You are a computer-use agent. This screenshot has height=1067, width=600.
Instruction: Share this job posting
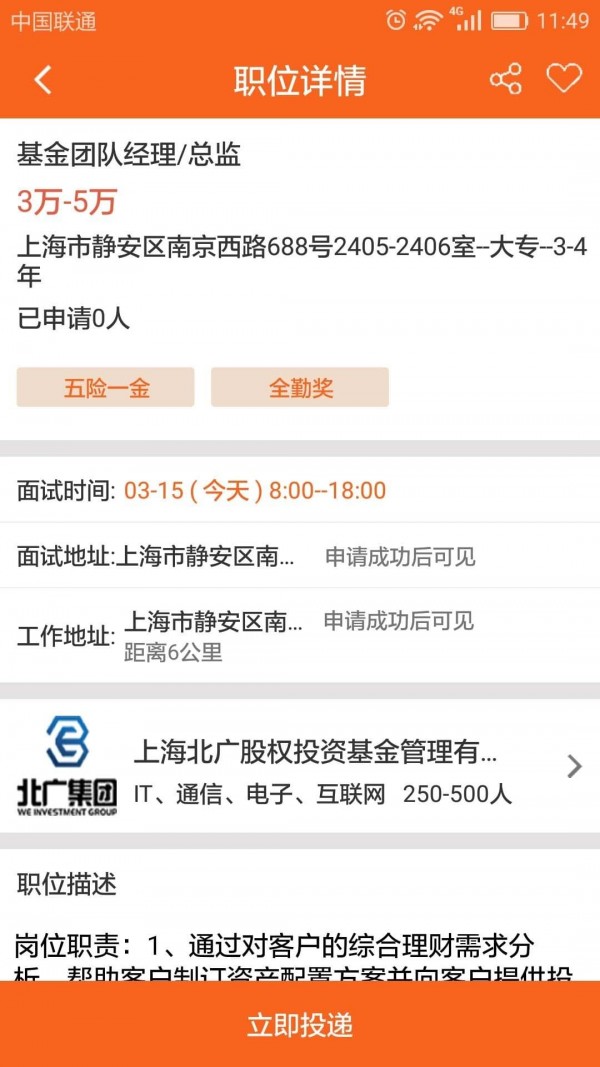pos(505,79)
